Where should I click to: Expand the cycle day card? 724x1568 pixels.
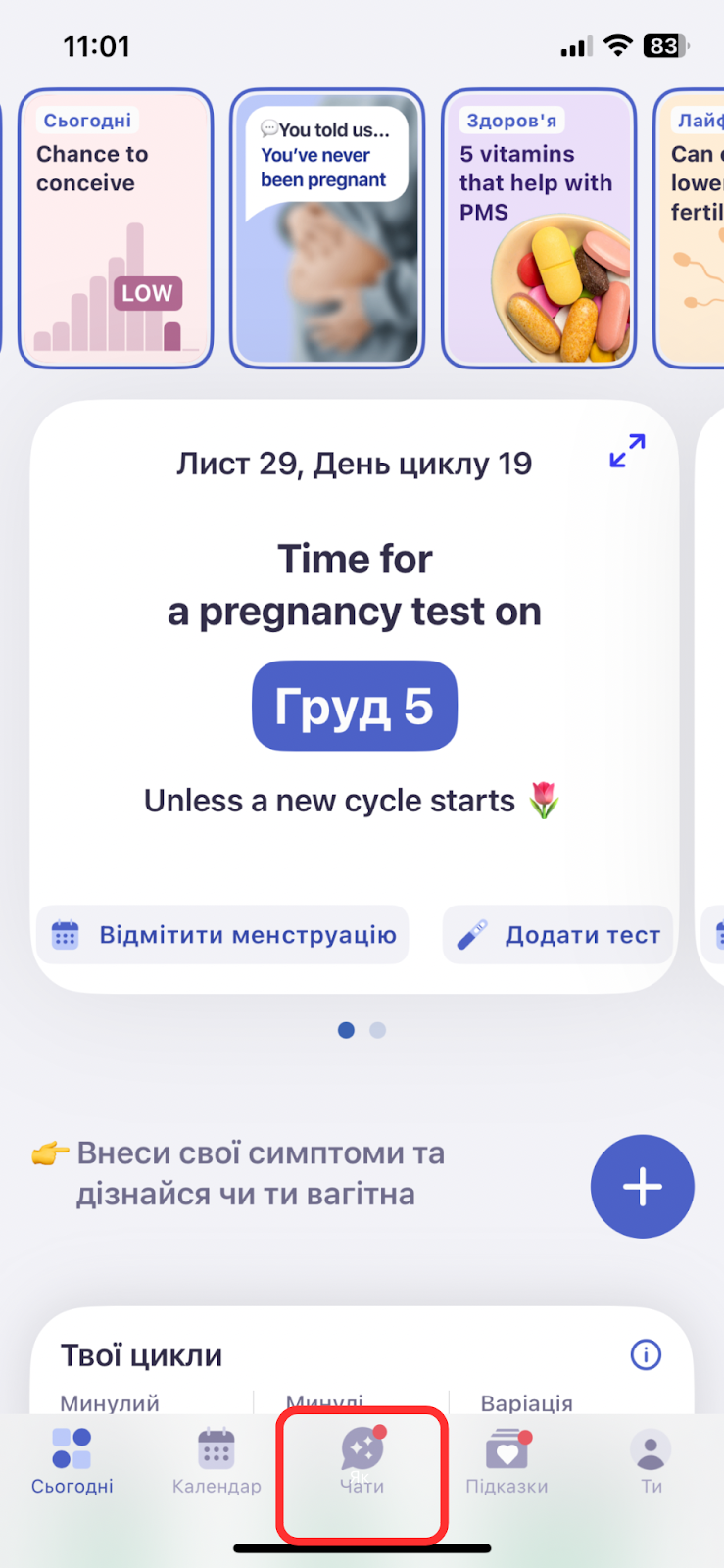pyautogui.click(x=627, y=451)
